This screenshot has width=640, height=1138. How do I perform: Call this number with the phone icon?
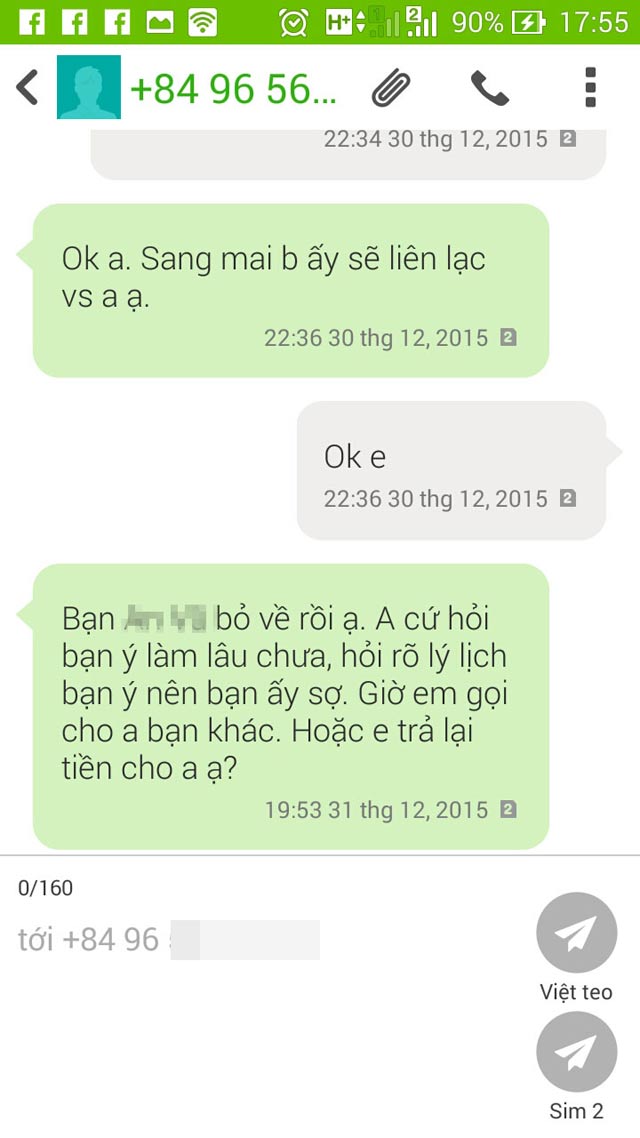click(490, 89)
